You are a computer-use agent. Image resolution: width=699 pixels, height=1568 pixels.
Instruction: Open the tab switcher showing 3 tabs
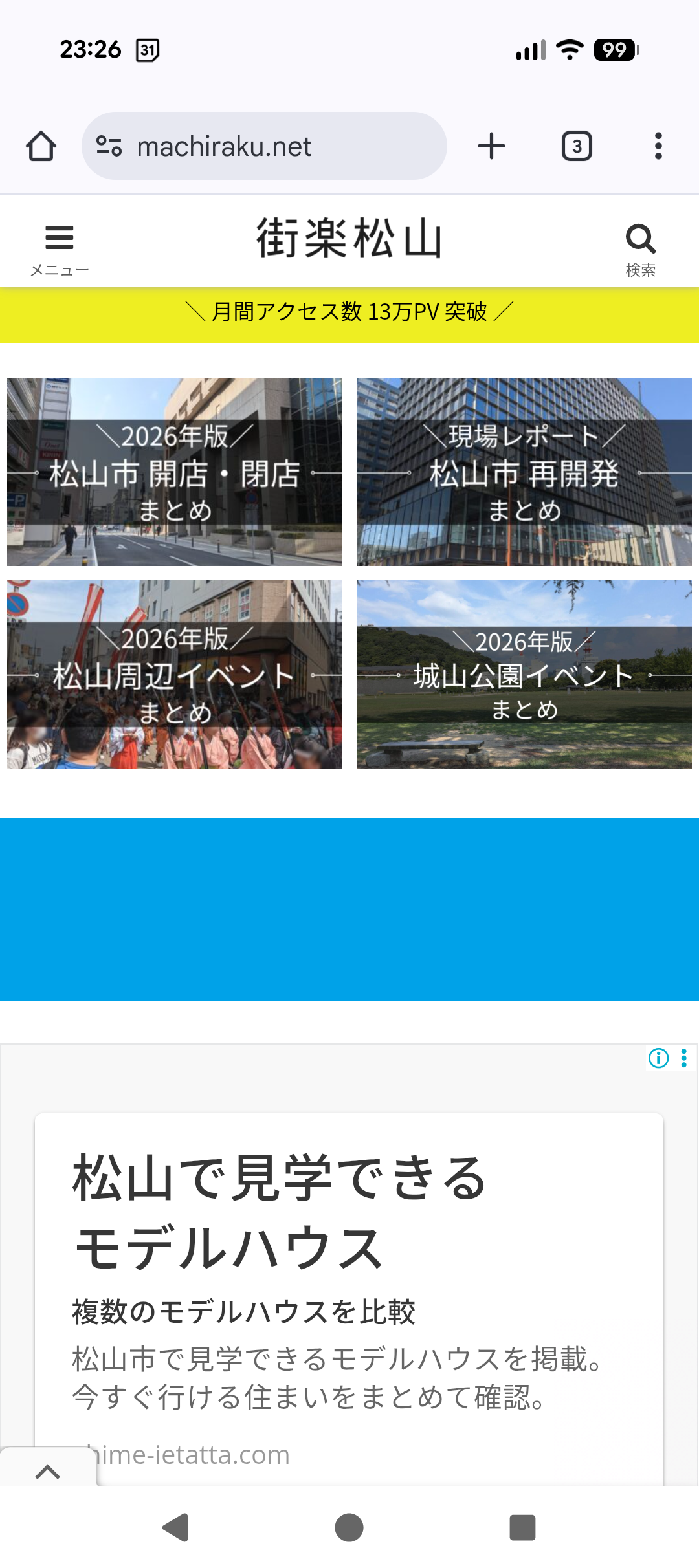(x=576, y=146)
